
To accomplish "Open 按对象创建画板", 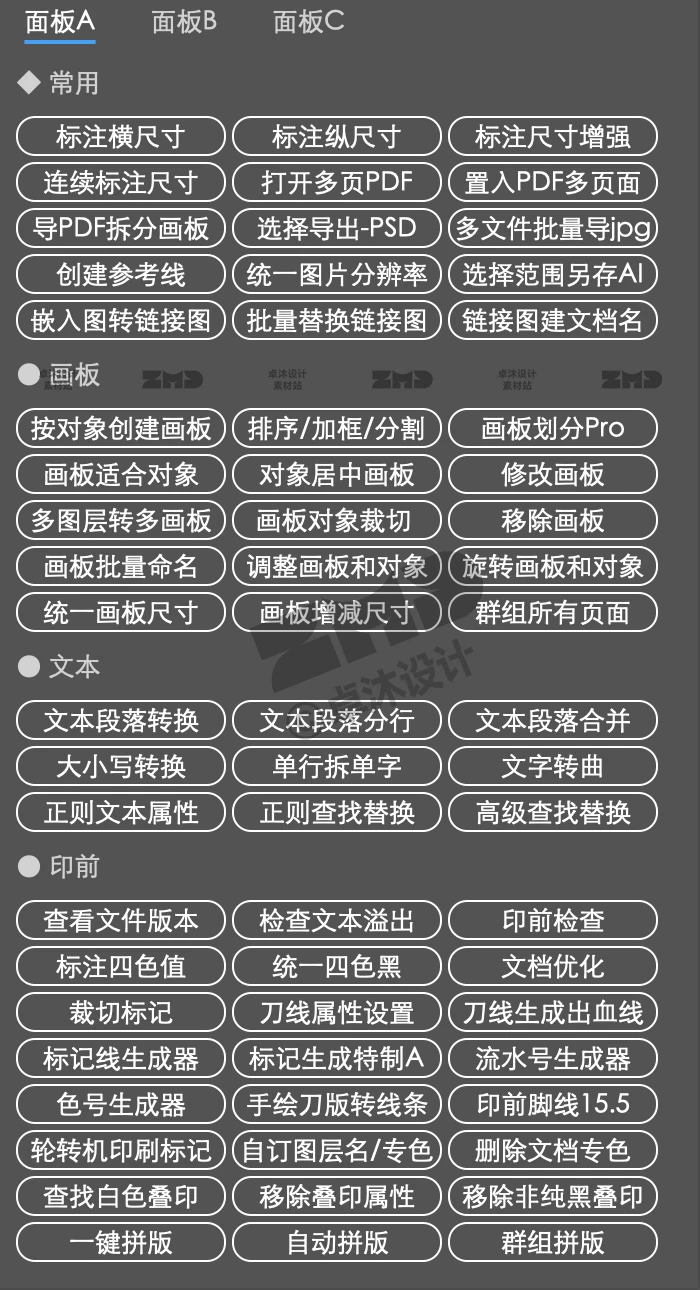I will [x=121, y=428].
